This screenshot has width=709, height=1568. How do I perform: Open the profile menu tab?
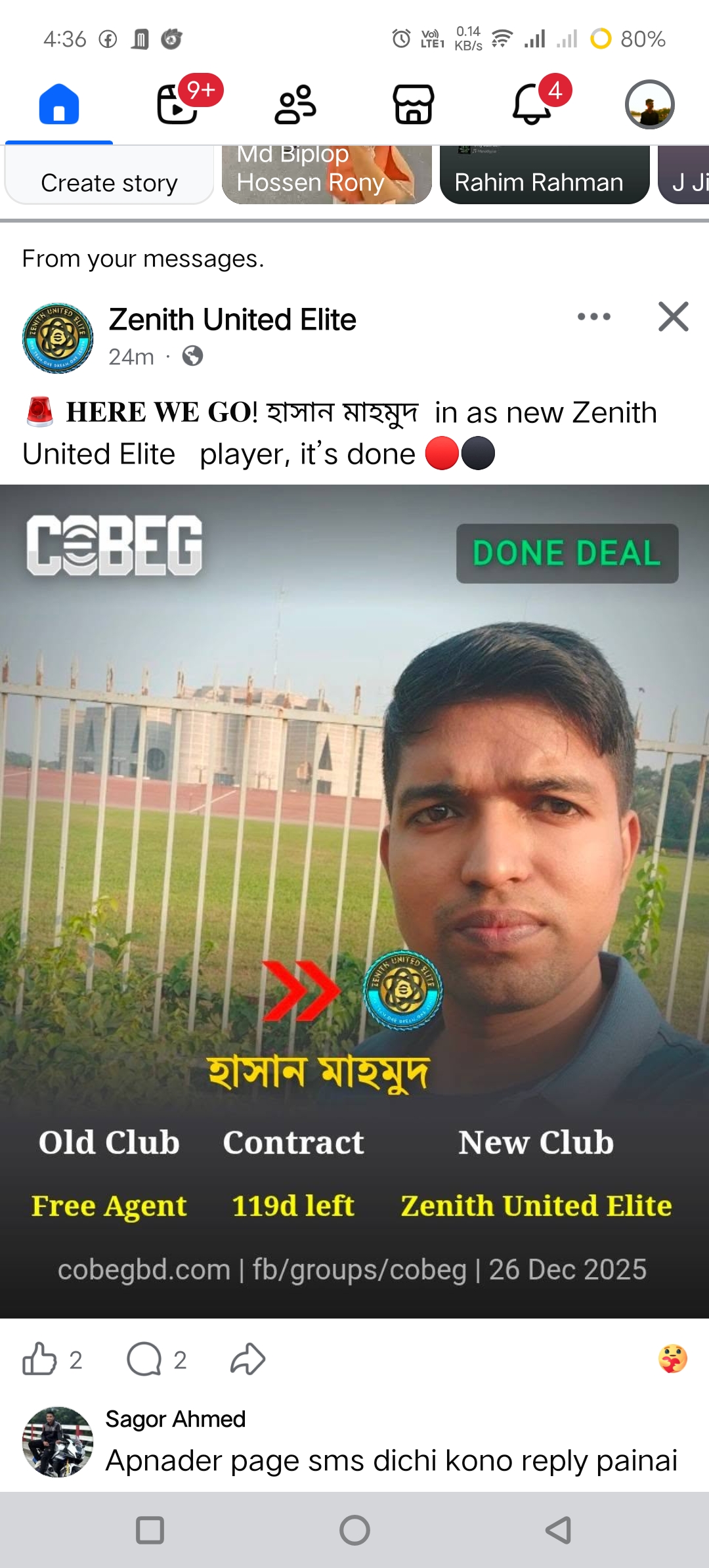point(649,105)
